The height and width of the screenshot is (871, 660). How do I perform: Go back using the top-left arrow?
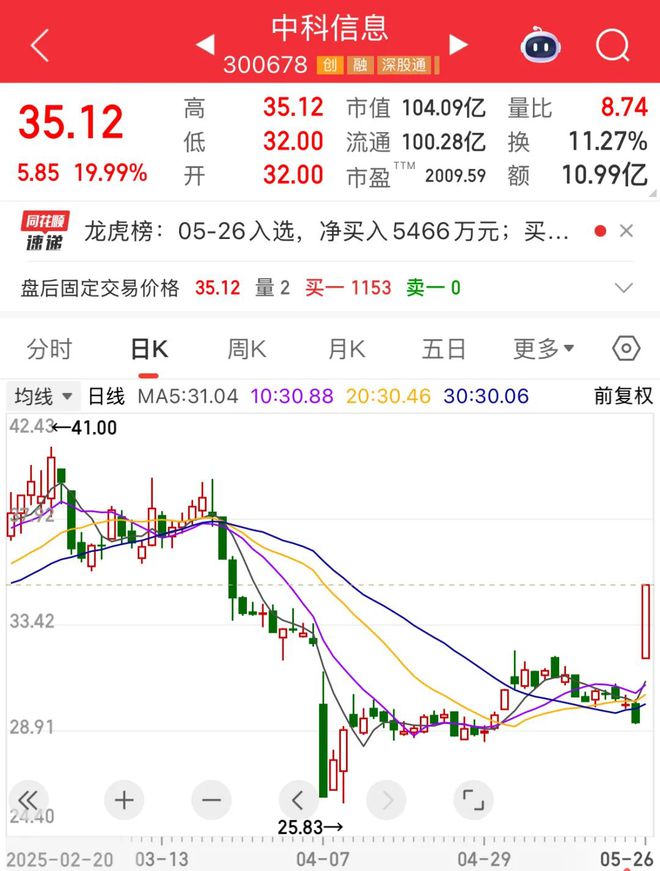(40, 45)
